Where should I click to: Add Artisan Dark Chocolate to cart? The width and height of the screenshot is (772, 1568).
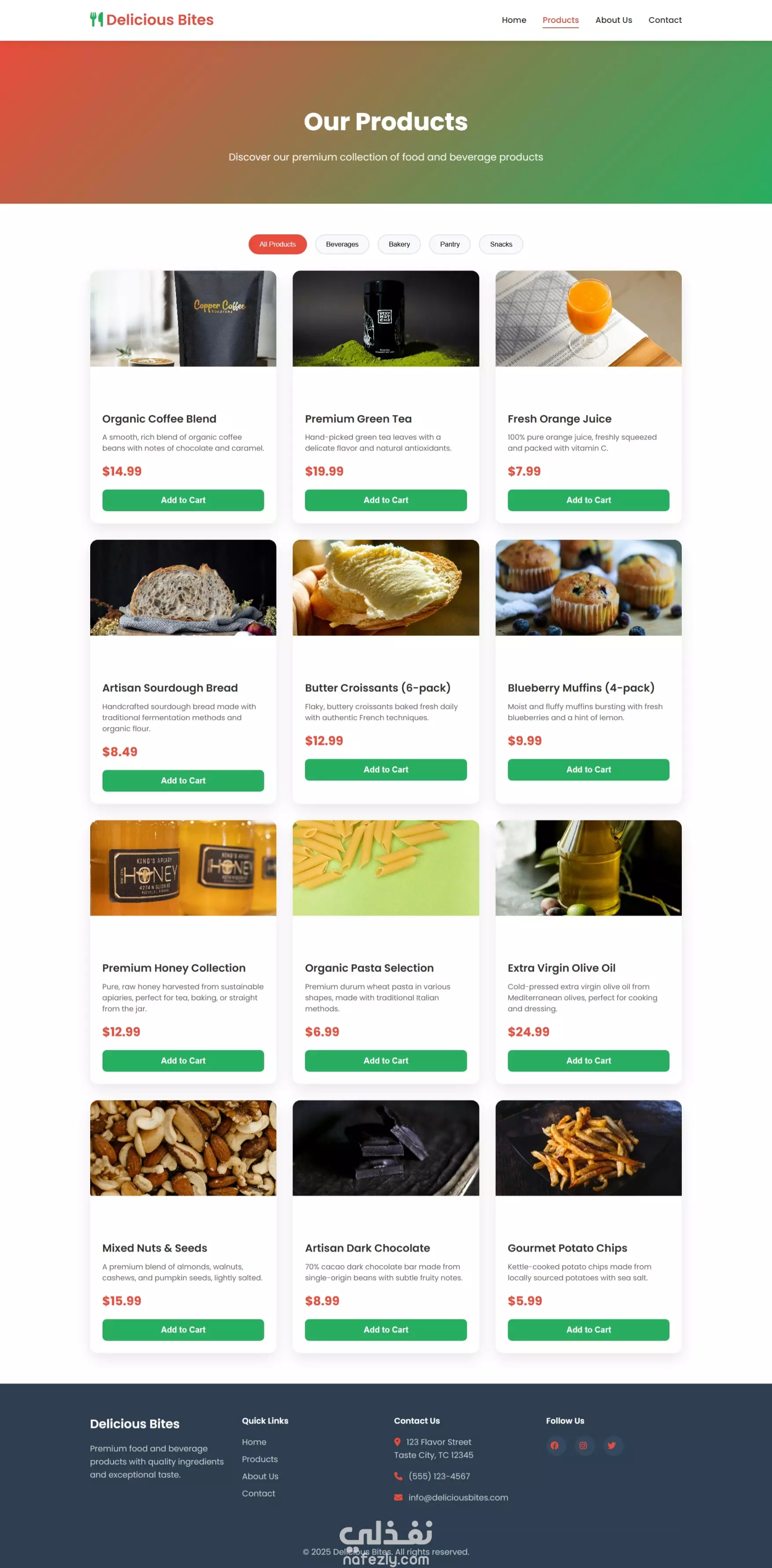click(x=385, y=1329)
